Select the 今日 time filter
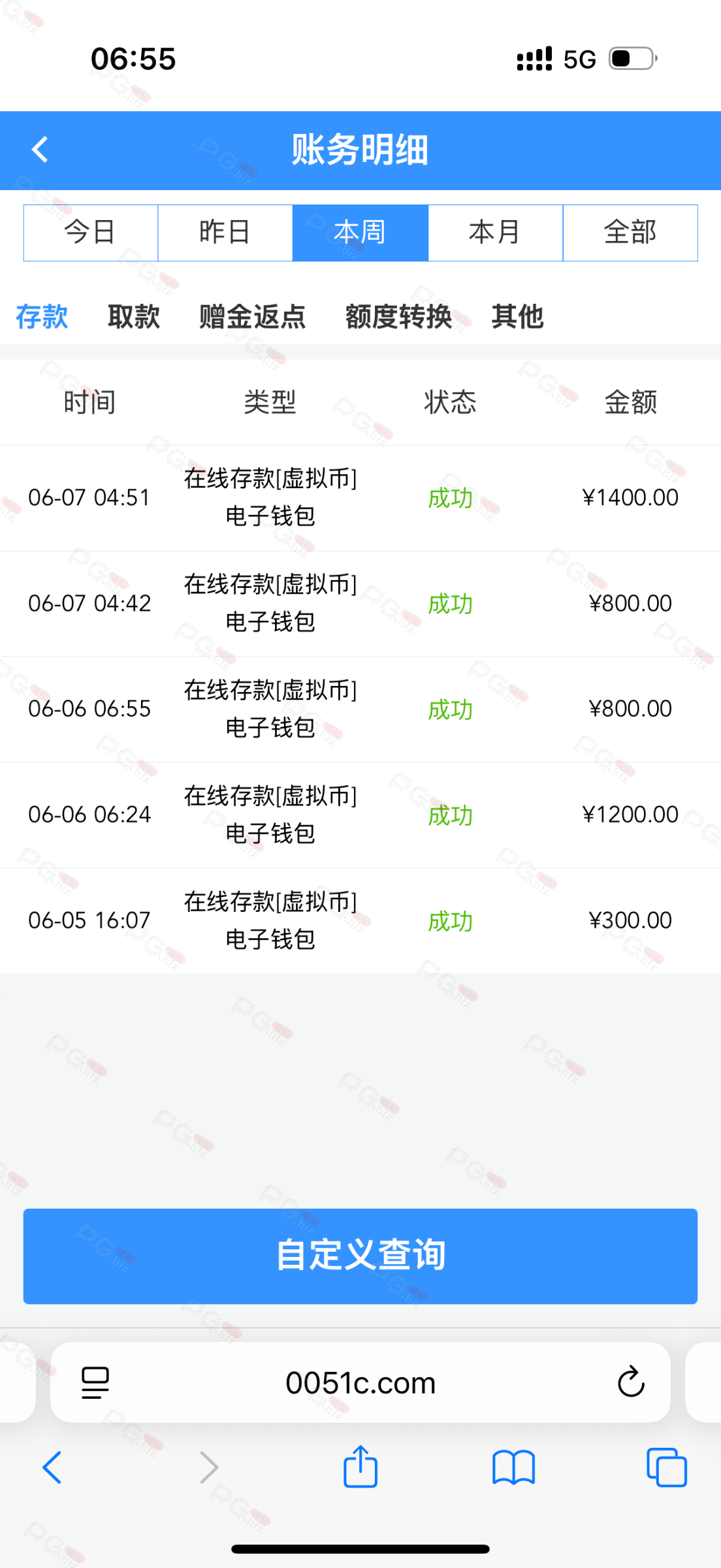Viewport: 721px width, 1568px height. 91,233
